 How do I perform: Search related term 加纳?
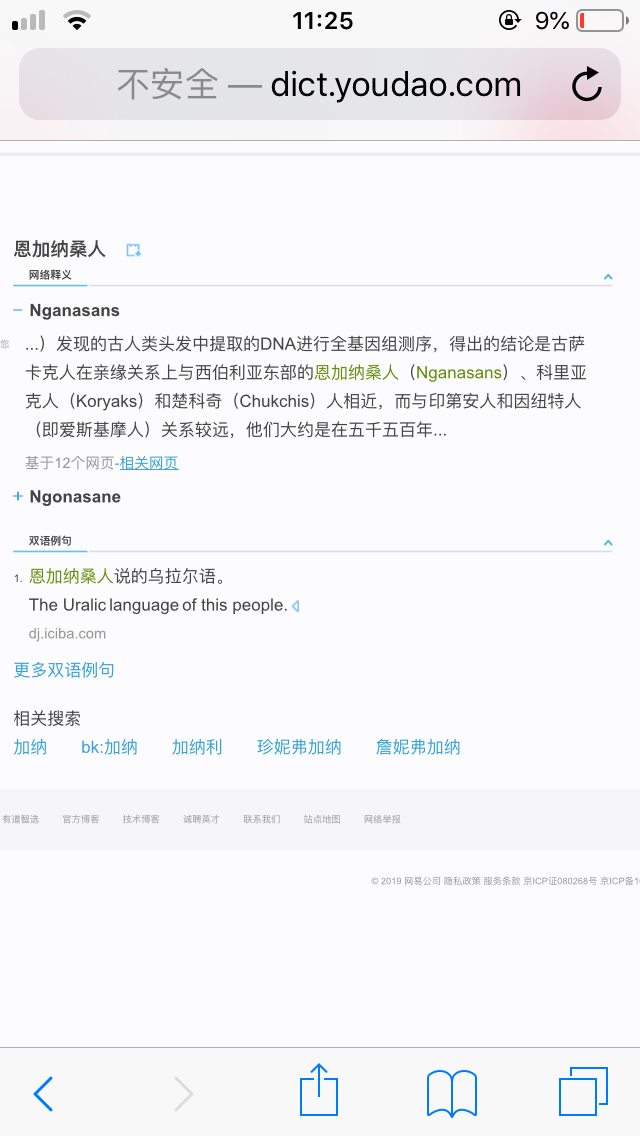30,747
